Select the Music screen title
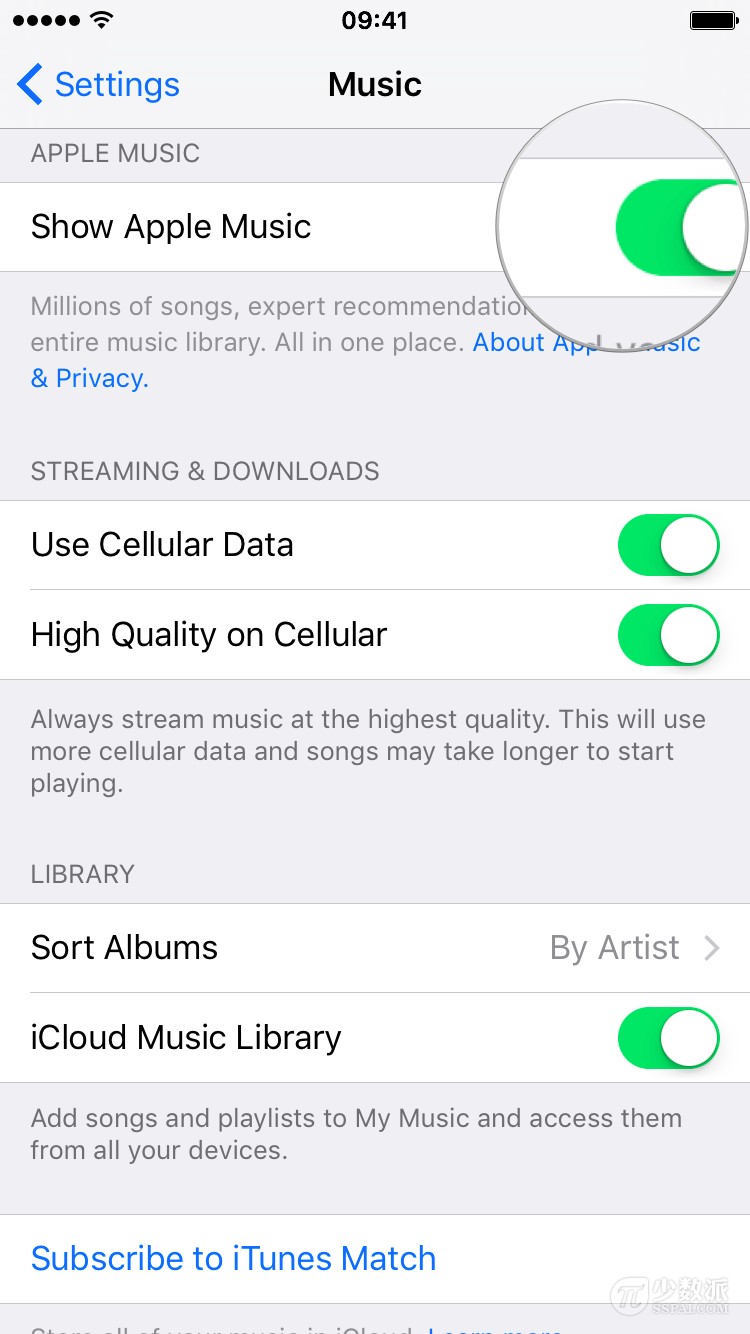Viewport: 750px width, 1334px height. coord(375,85)
